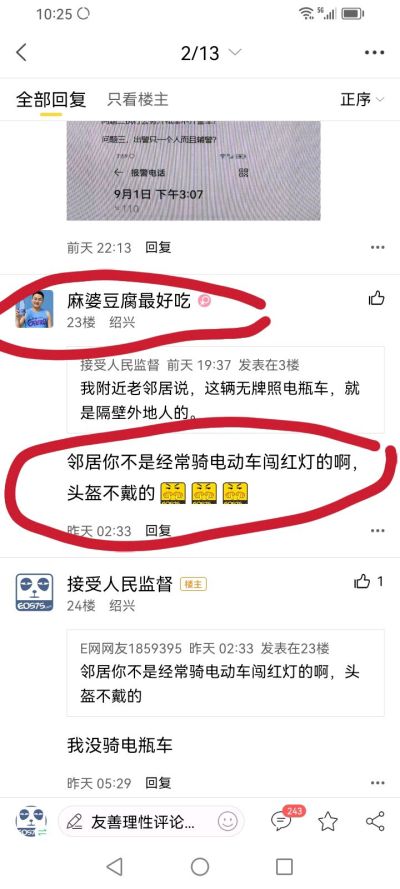
Task: Open the screenshot image in the top reply
Action: point(193,170)
